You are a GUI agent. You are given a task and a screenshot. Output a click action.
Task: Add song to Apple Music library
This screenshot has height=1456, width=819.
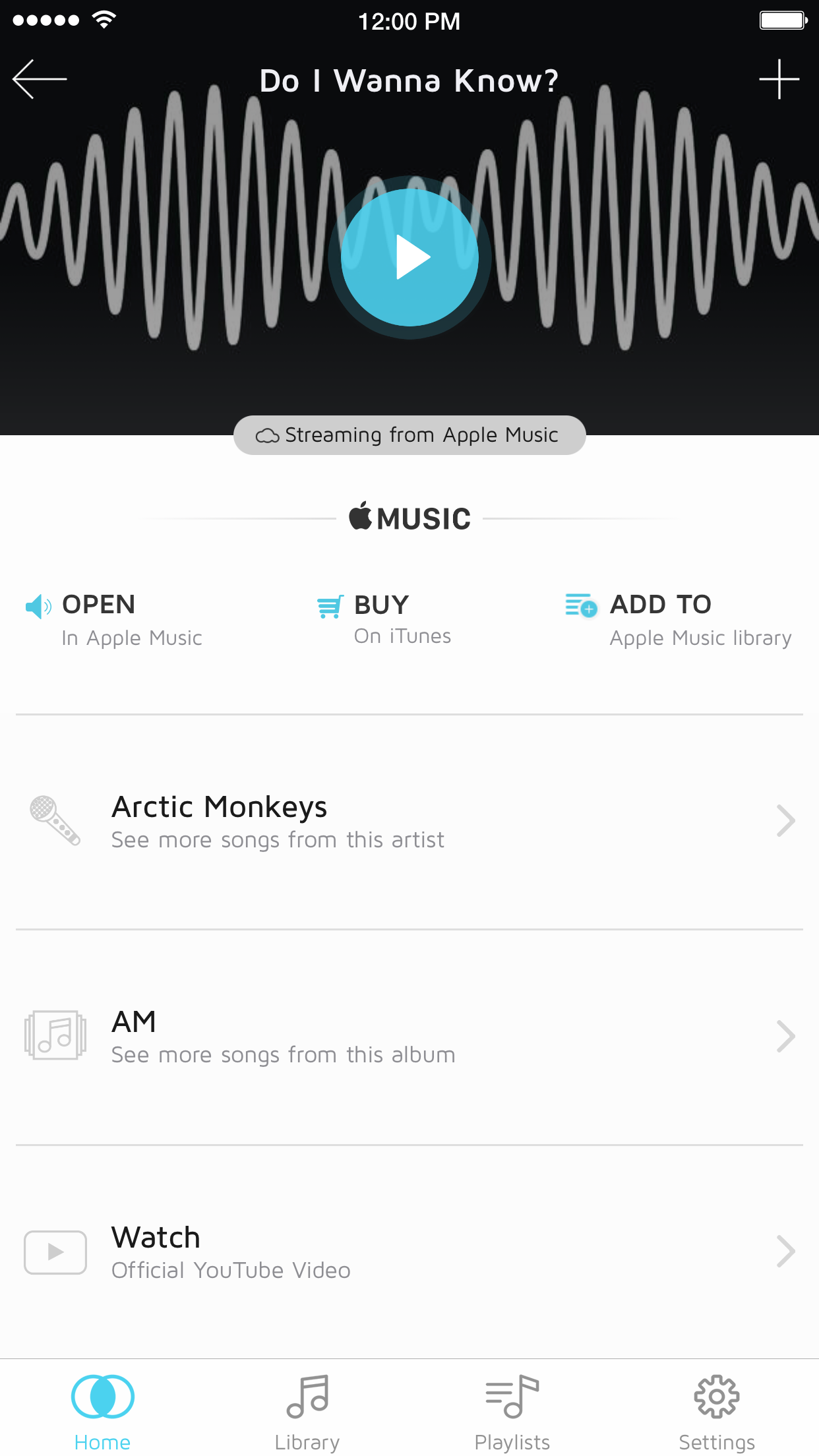(x=679, y=620)
